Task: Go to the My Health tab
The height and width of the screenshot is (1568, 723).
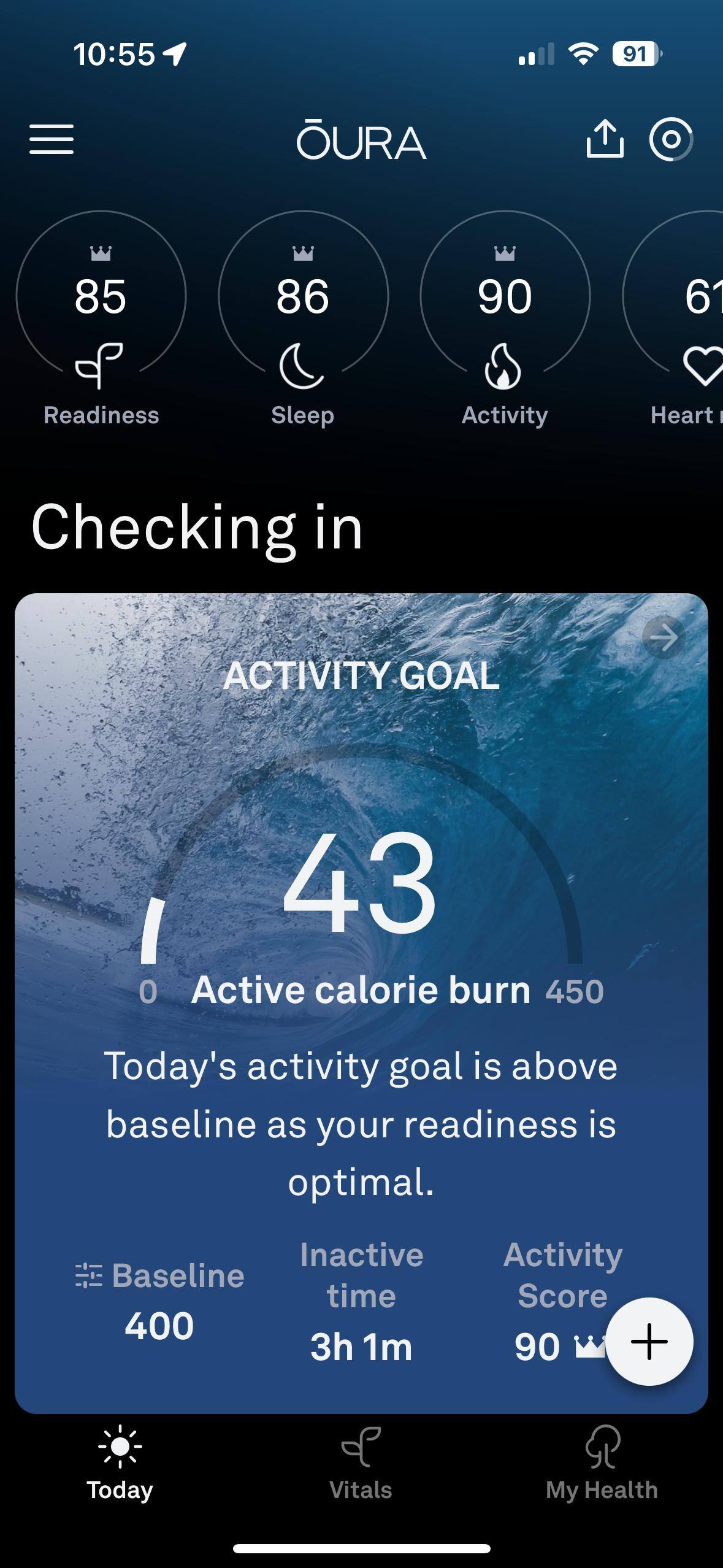Action: [602, 1464]
